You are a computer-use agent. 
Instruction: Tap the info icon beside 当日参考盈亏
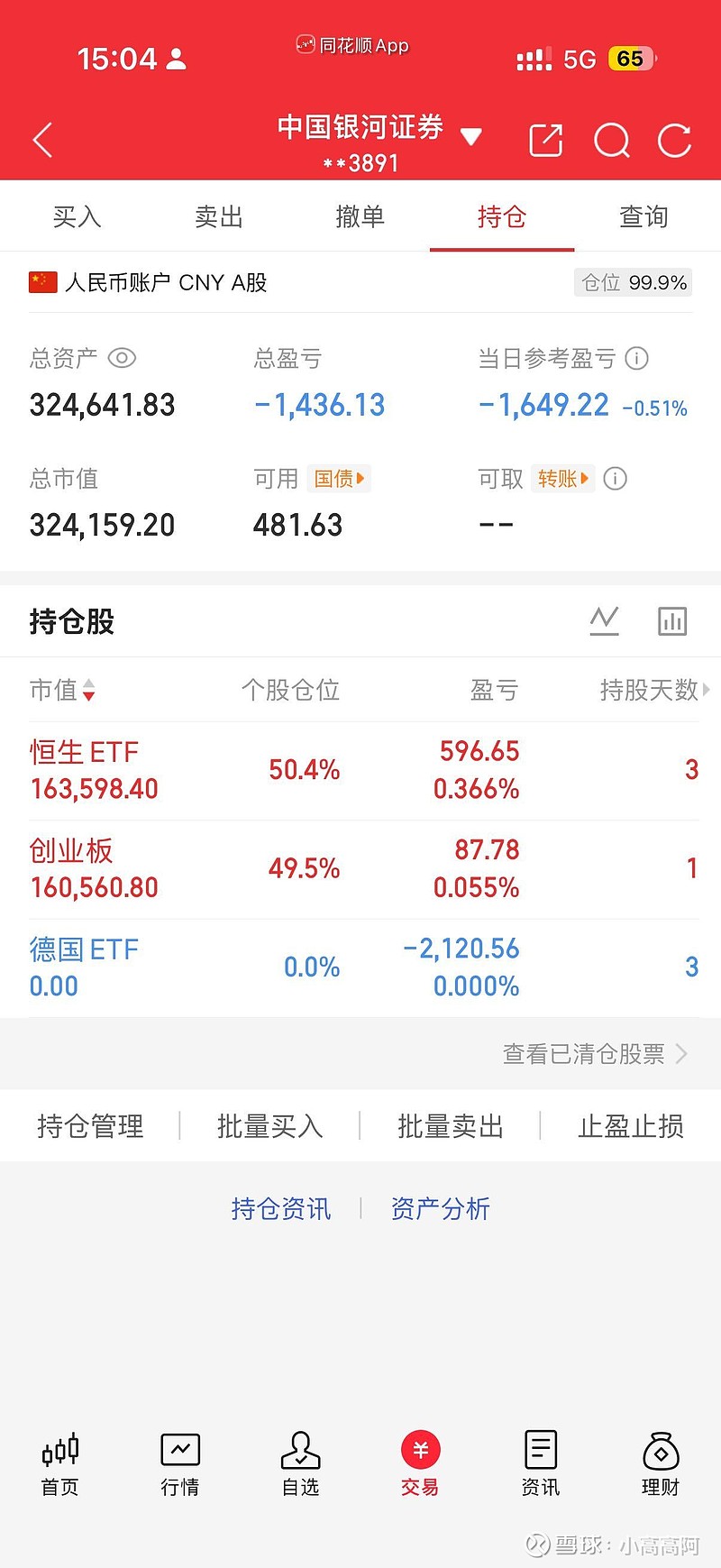(x=637, y=359)
